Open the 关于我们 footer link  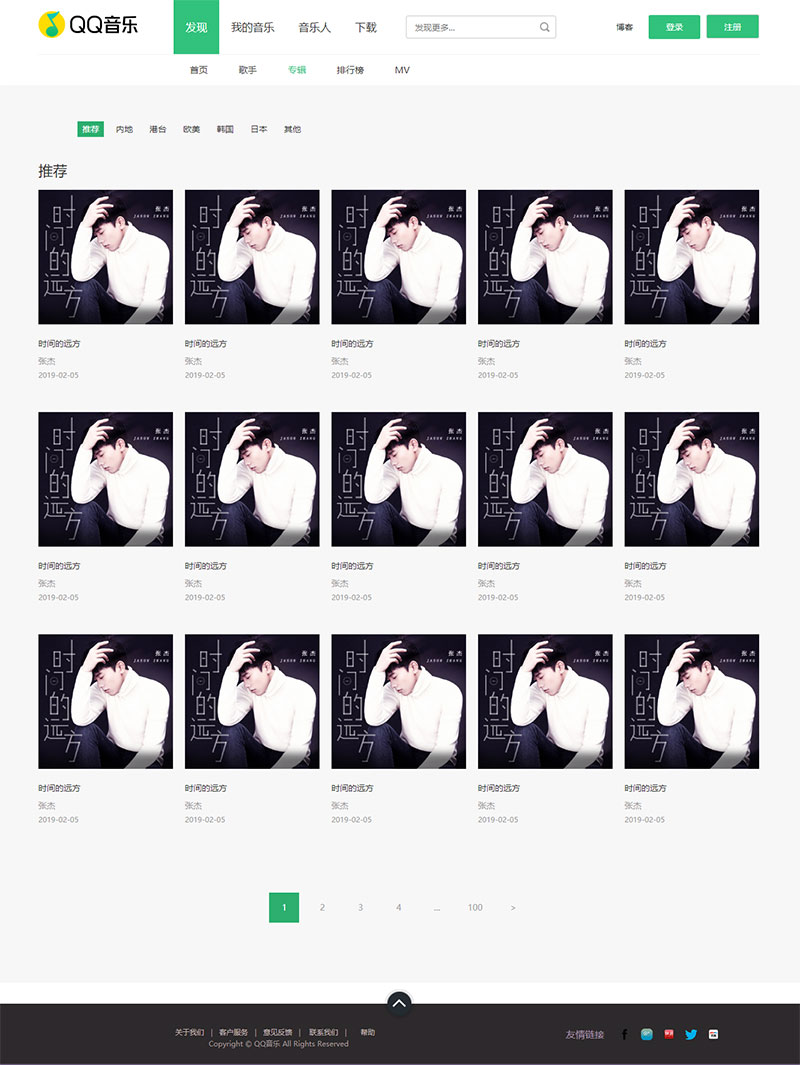pyautogui.click(x=189, y=1032)
